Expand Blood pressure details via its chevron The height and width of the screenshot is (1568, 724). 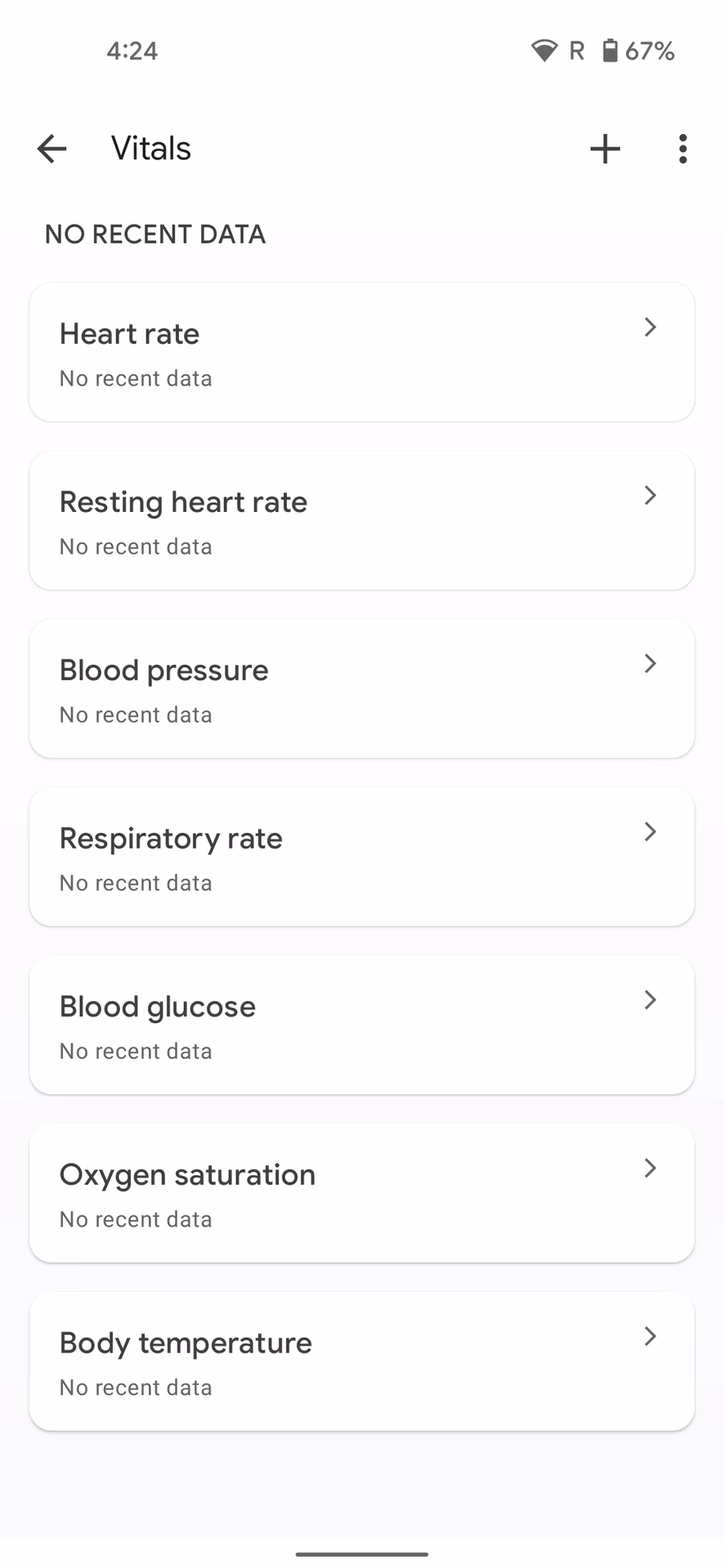pyautogui.click(x=649, y=663)
